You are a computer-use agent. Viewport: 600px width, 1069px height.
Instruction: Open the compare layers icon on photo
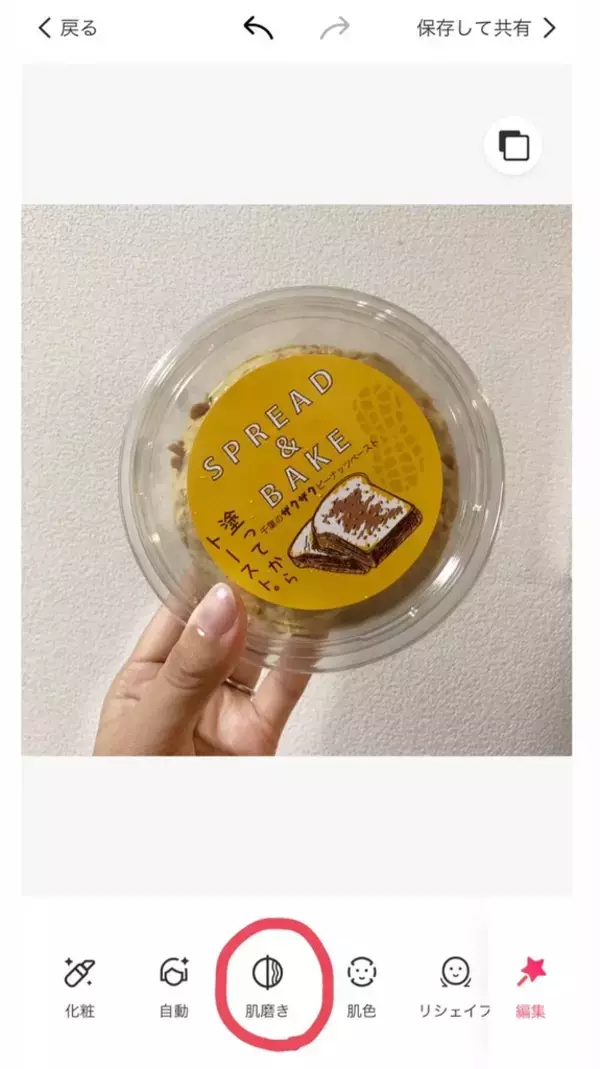click(x=513, y=146)
